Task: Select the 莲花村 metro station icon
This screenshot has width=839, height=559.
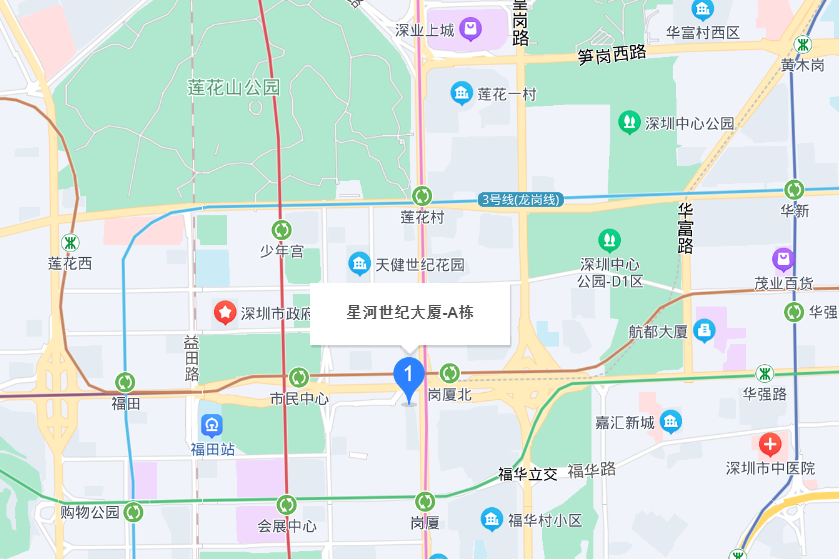Action: (x=423, y=195)
